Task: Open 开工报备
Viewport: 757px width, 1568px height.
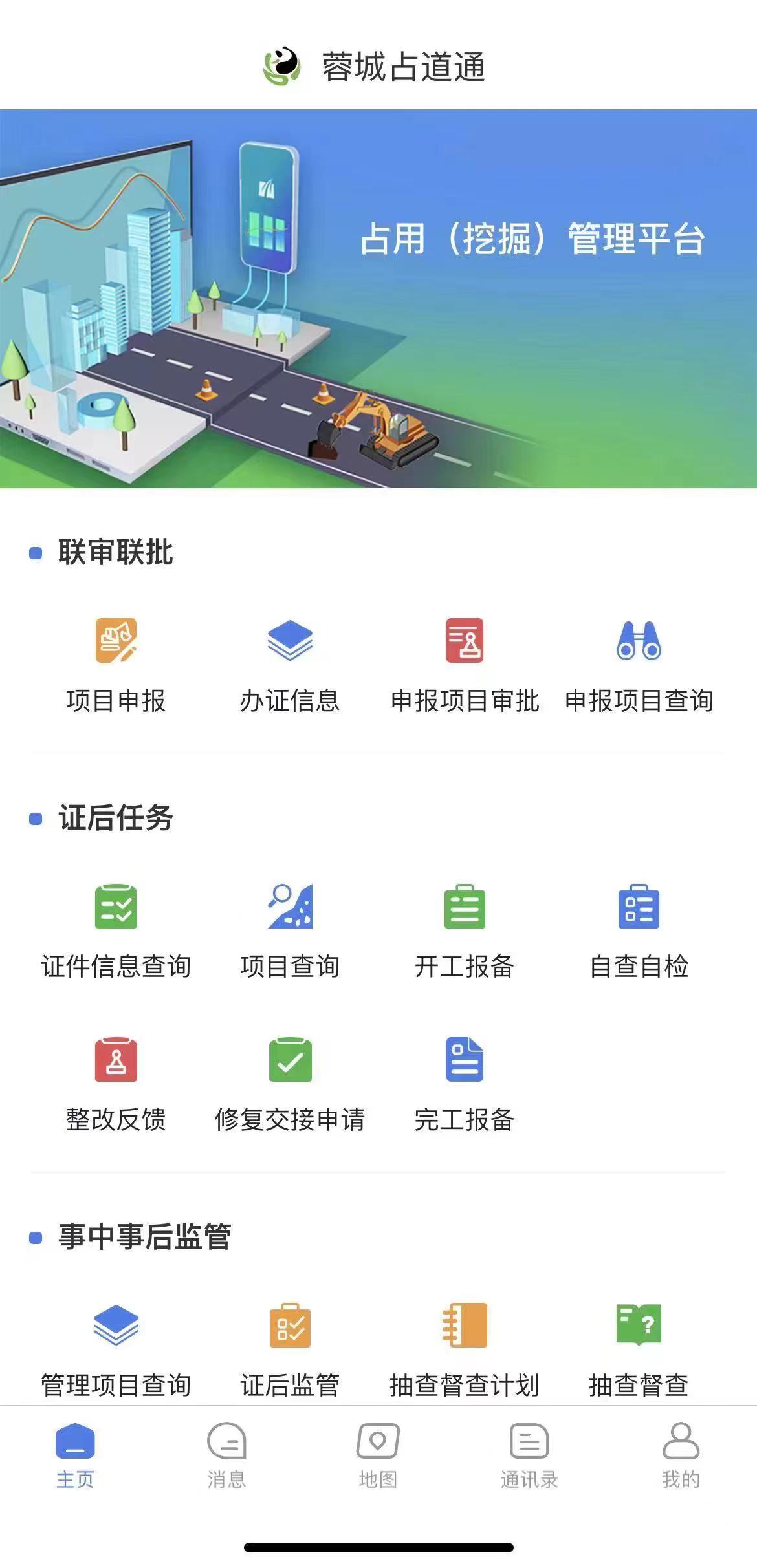Action: (465, 931)
